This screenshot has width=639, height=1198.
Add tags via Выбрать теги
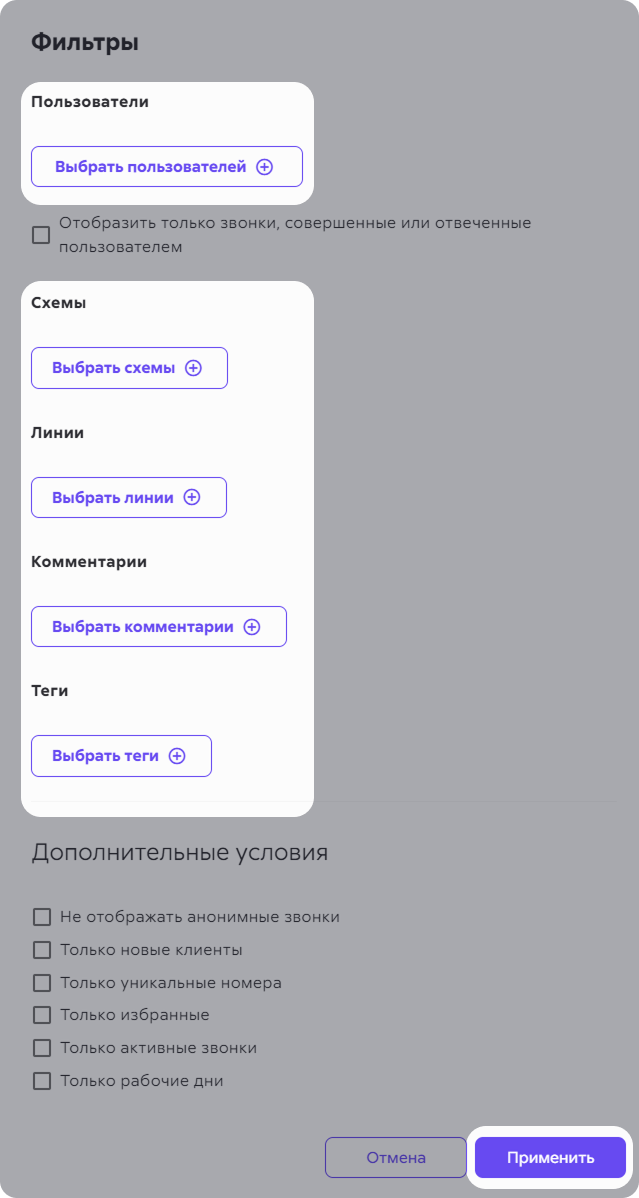pyautogui.click(x=121, y=756)
